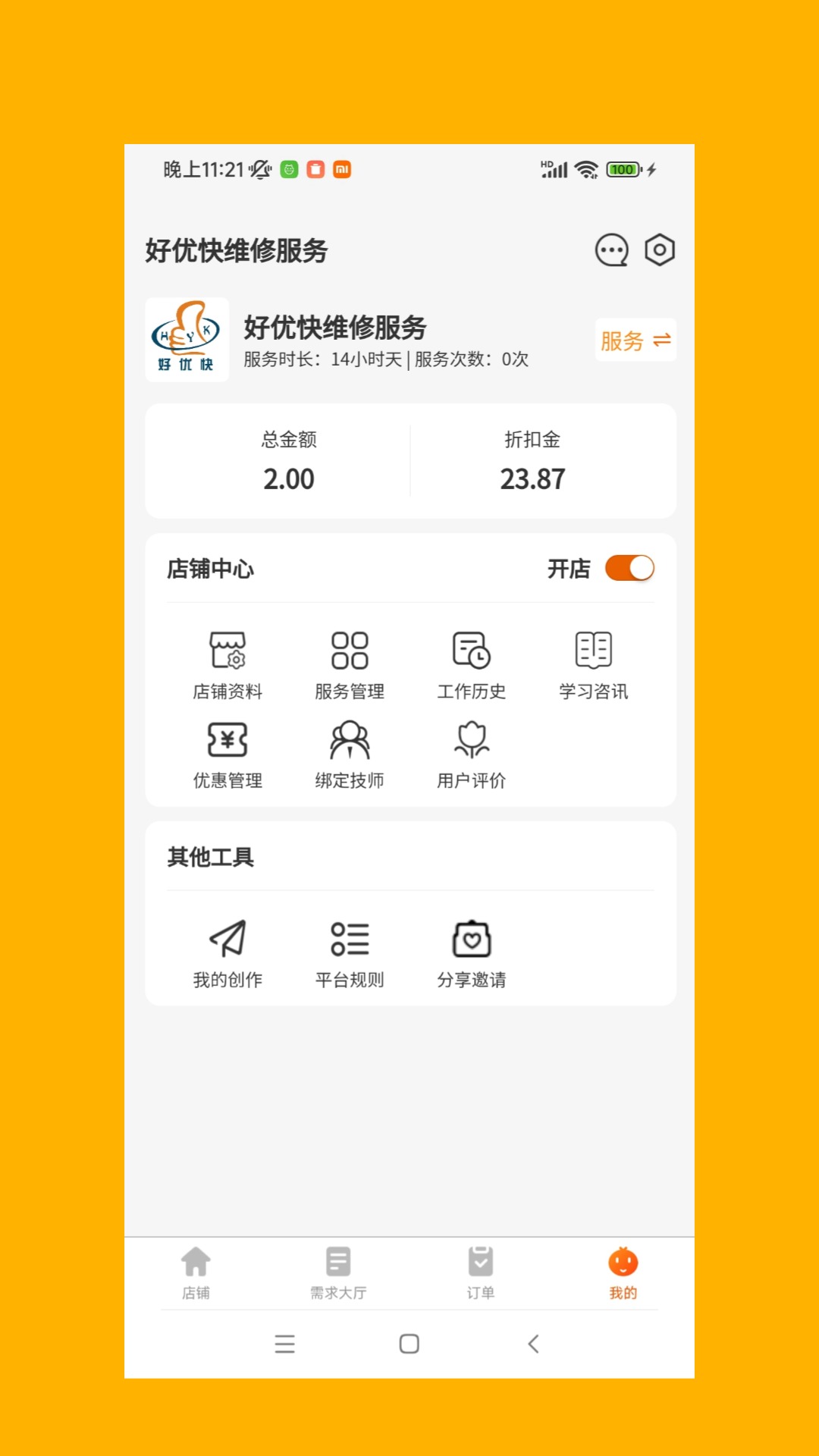Select the 我的 tab
Image resolution: width=819 pixels, height=1456 pixels.
click(623, 1272)
